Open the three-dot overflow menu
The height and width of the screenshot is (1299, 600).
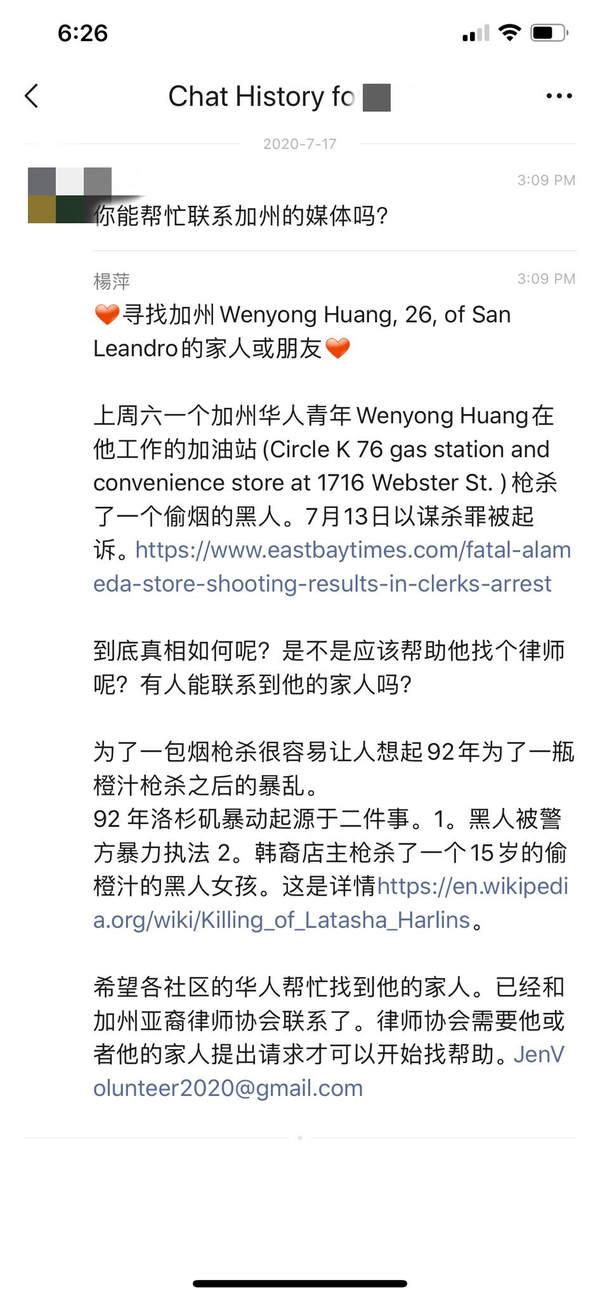558,96
